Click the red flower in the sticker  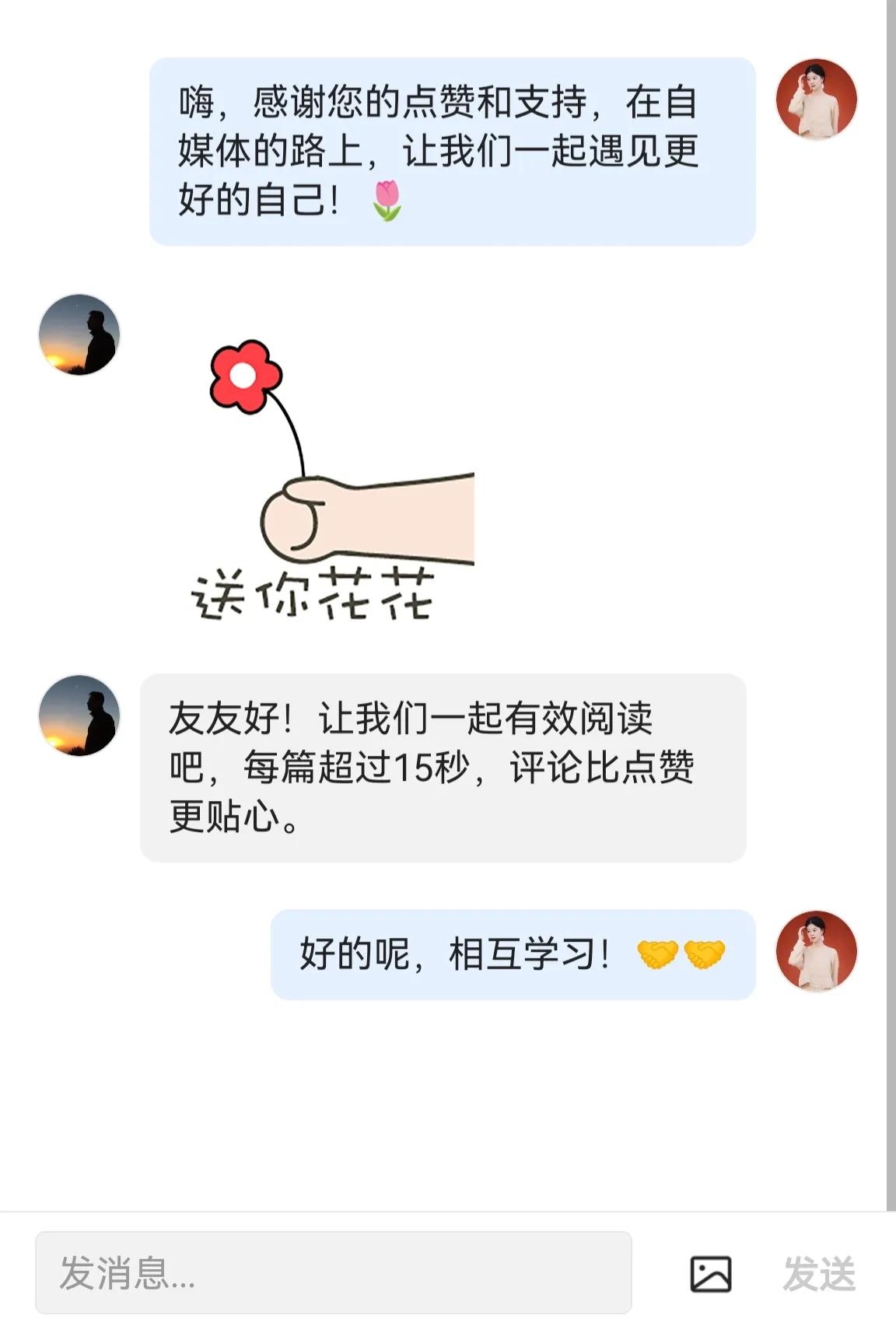coord(243,375)
